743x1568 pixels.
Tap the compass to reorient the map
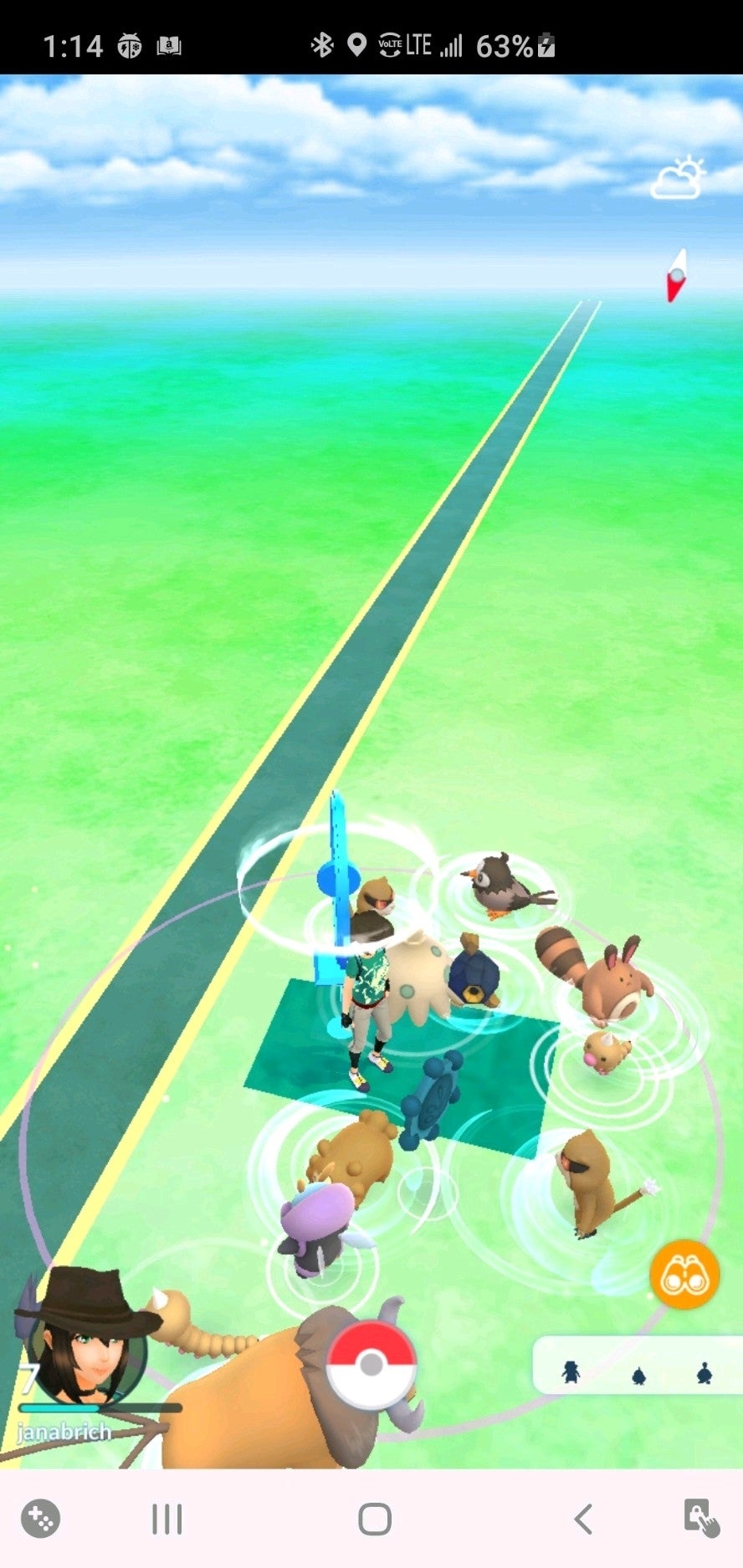676,274
